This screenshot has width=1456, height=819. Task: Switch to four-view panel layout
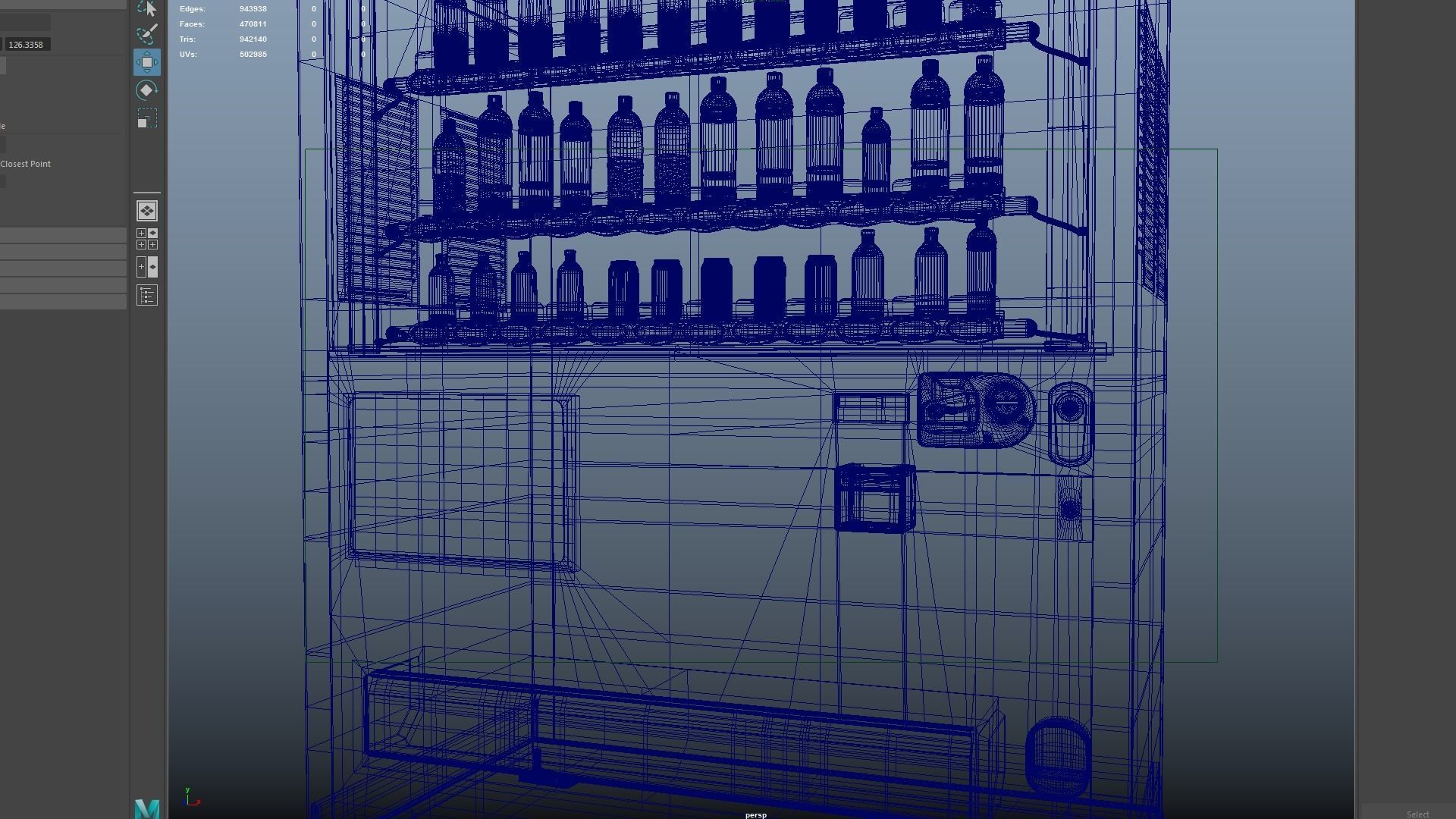(146, 239)
